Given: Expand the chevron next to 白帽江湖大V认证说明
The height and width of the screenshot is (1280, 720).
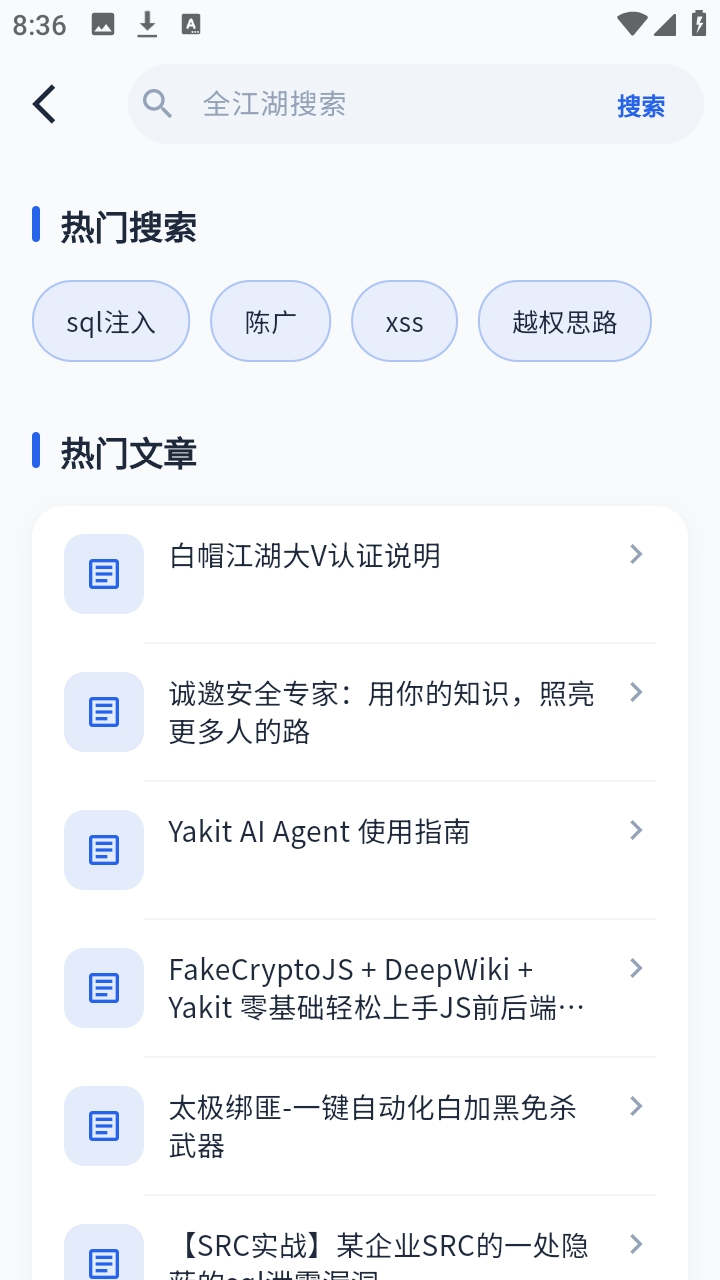Looking at the screenshot, I should pos(636,554).
